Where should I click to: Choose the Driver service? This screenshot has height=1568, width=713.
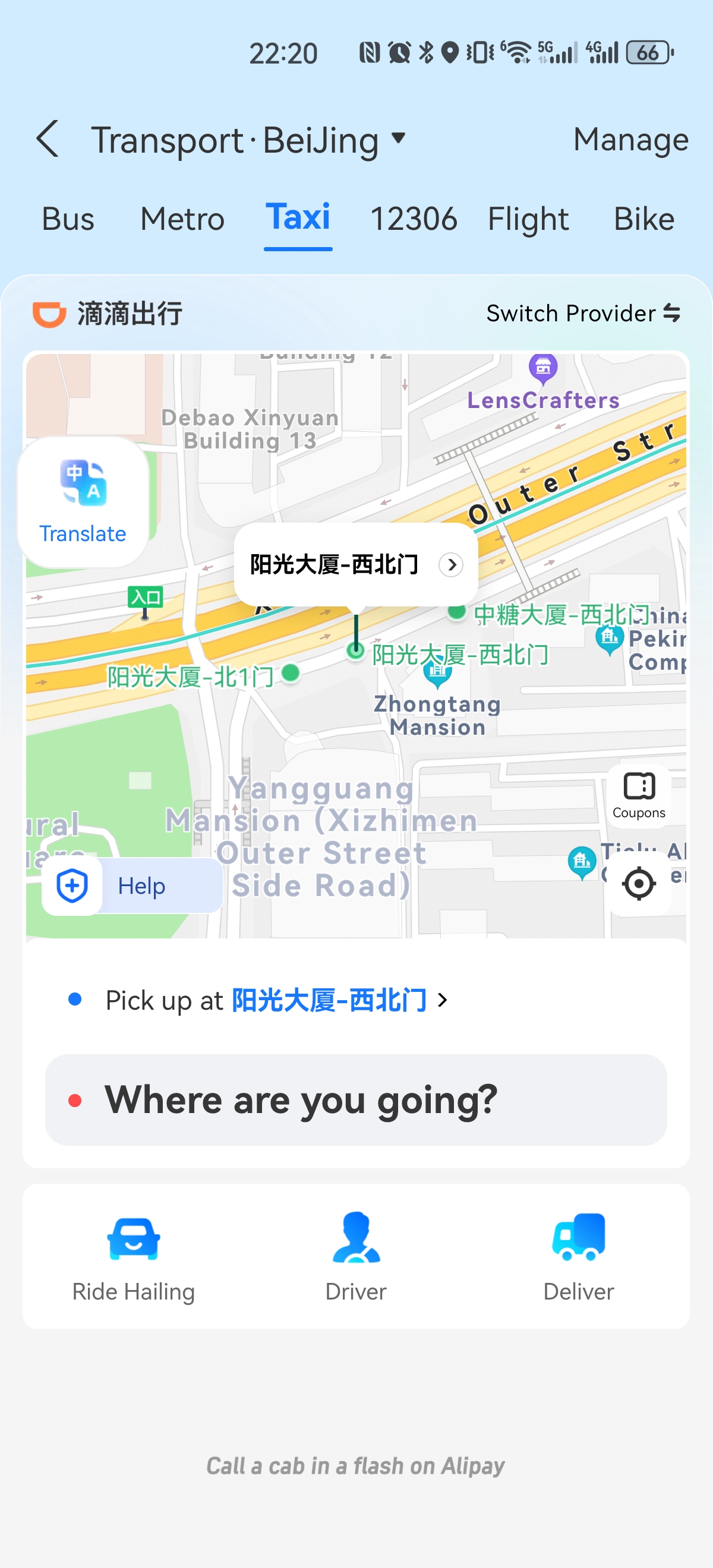[x=355, y=1257]
